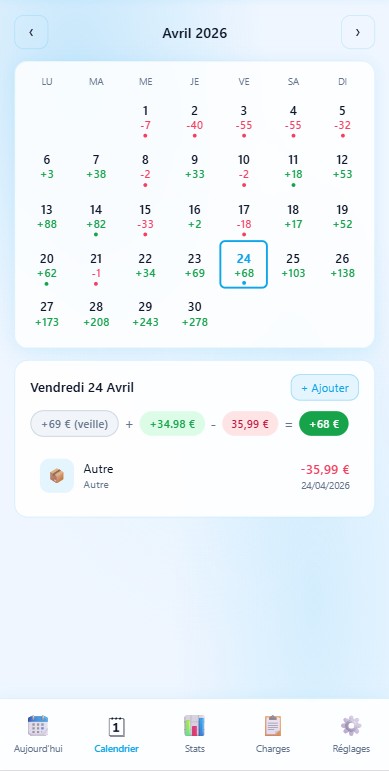Viewport: 389px width, 771px height.
Task: Select highlighted day 24
Action: [243, 265]
